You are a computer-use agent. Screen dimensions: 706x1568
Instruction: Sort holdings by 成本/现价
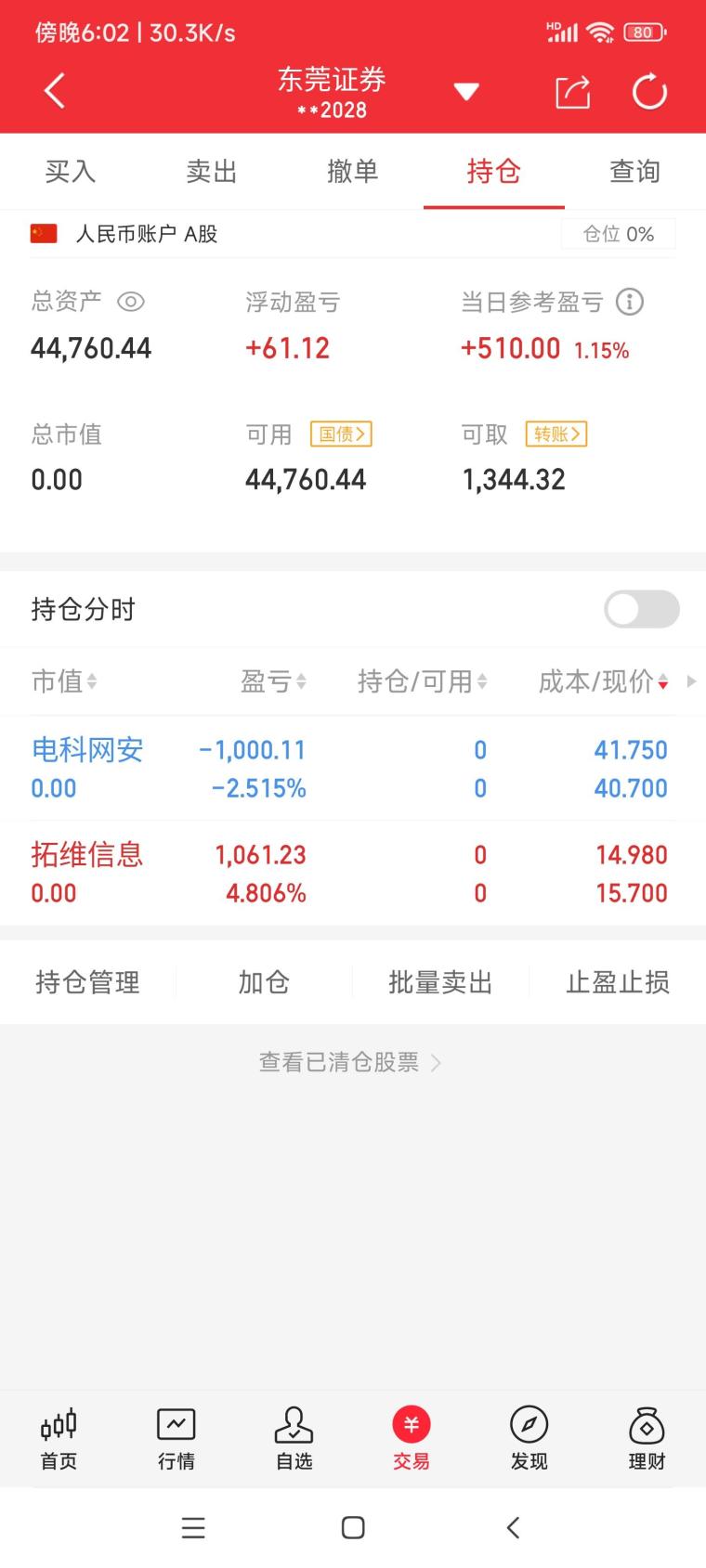[x=603, y=682]
